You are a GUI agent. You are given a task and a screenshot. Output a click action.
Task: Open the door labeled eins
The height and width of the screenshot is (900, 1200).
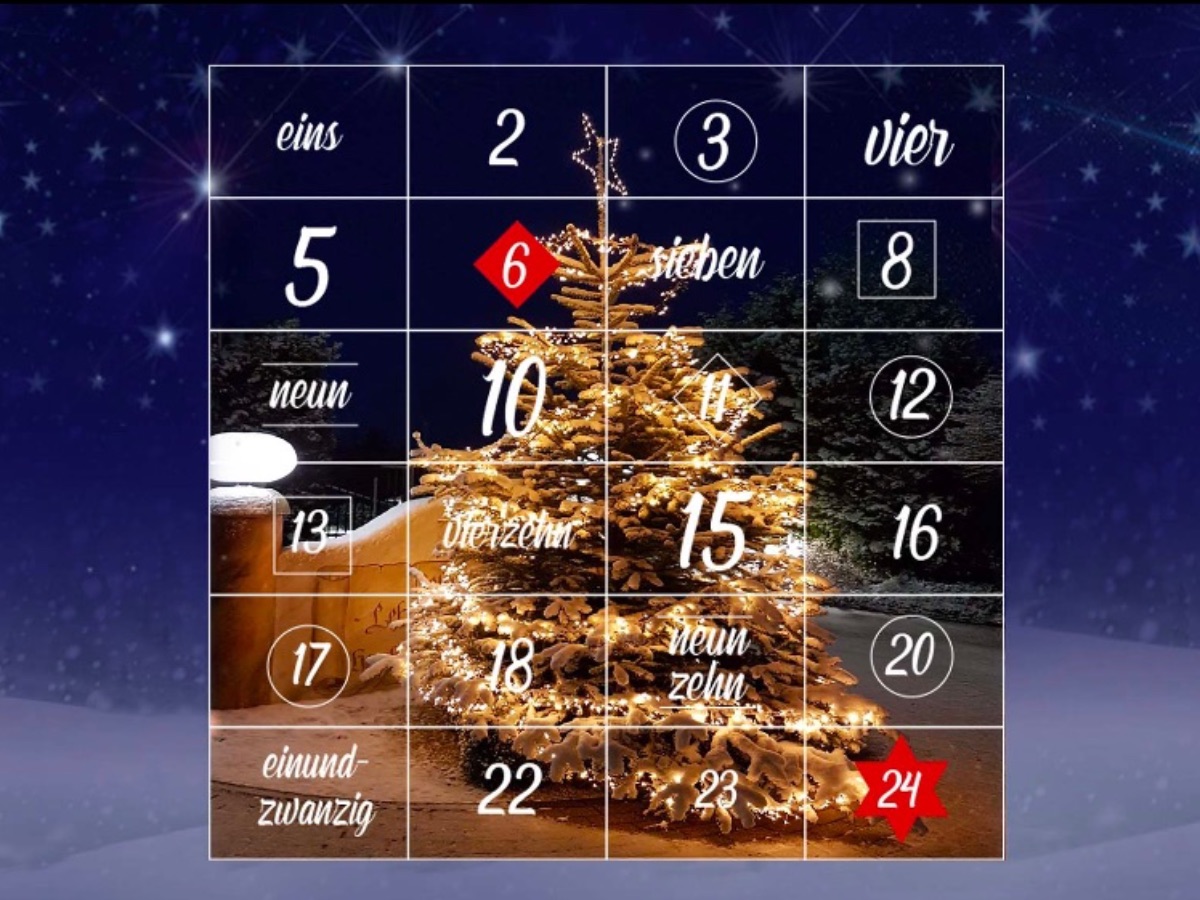tap(309, 135)
